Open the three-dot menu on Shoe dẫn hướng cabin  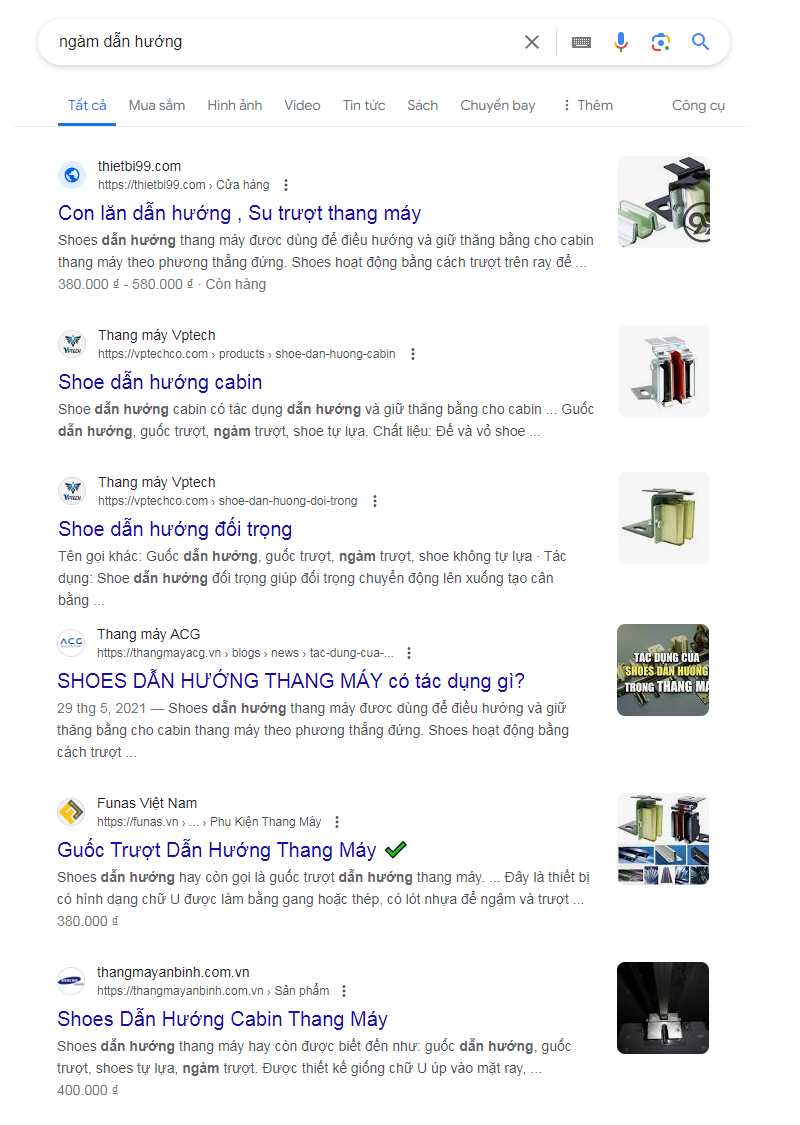(x=414, y=353)
